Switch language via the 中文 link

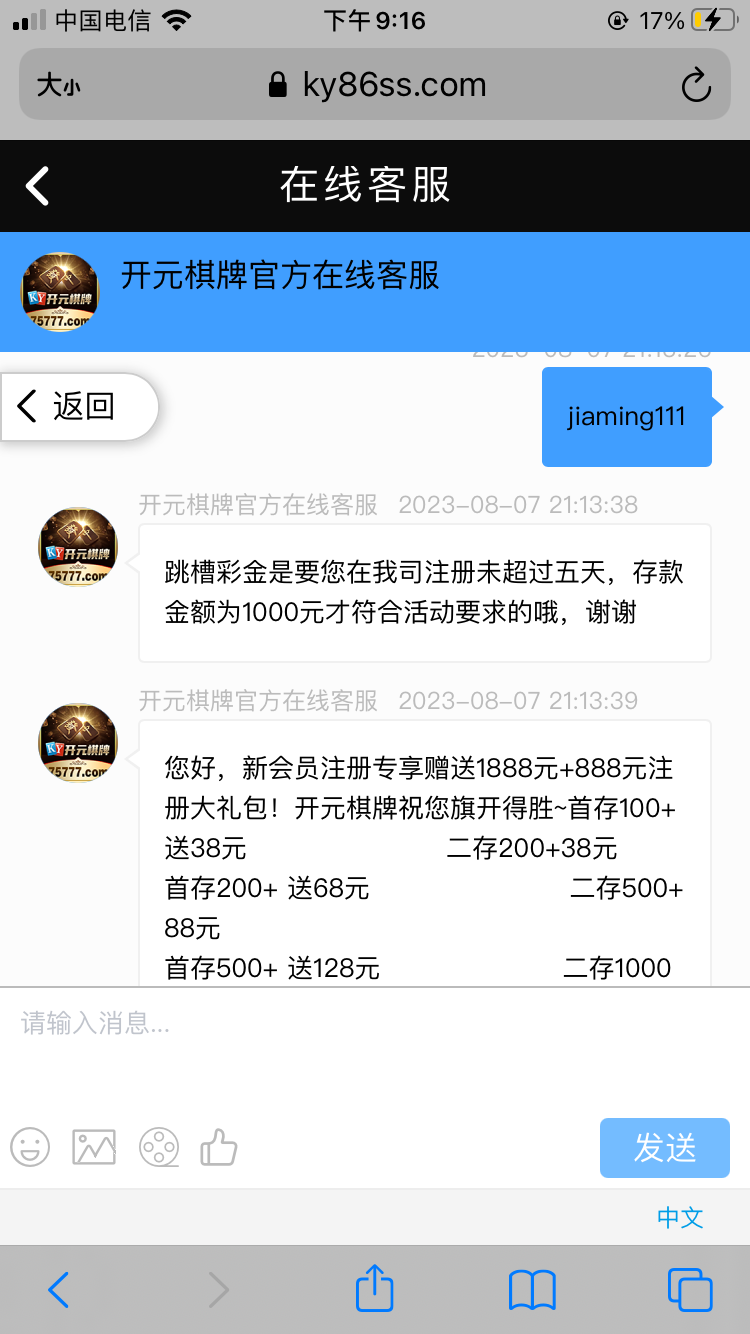679,1217
